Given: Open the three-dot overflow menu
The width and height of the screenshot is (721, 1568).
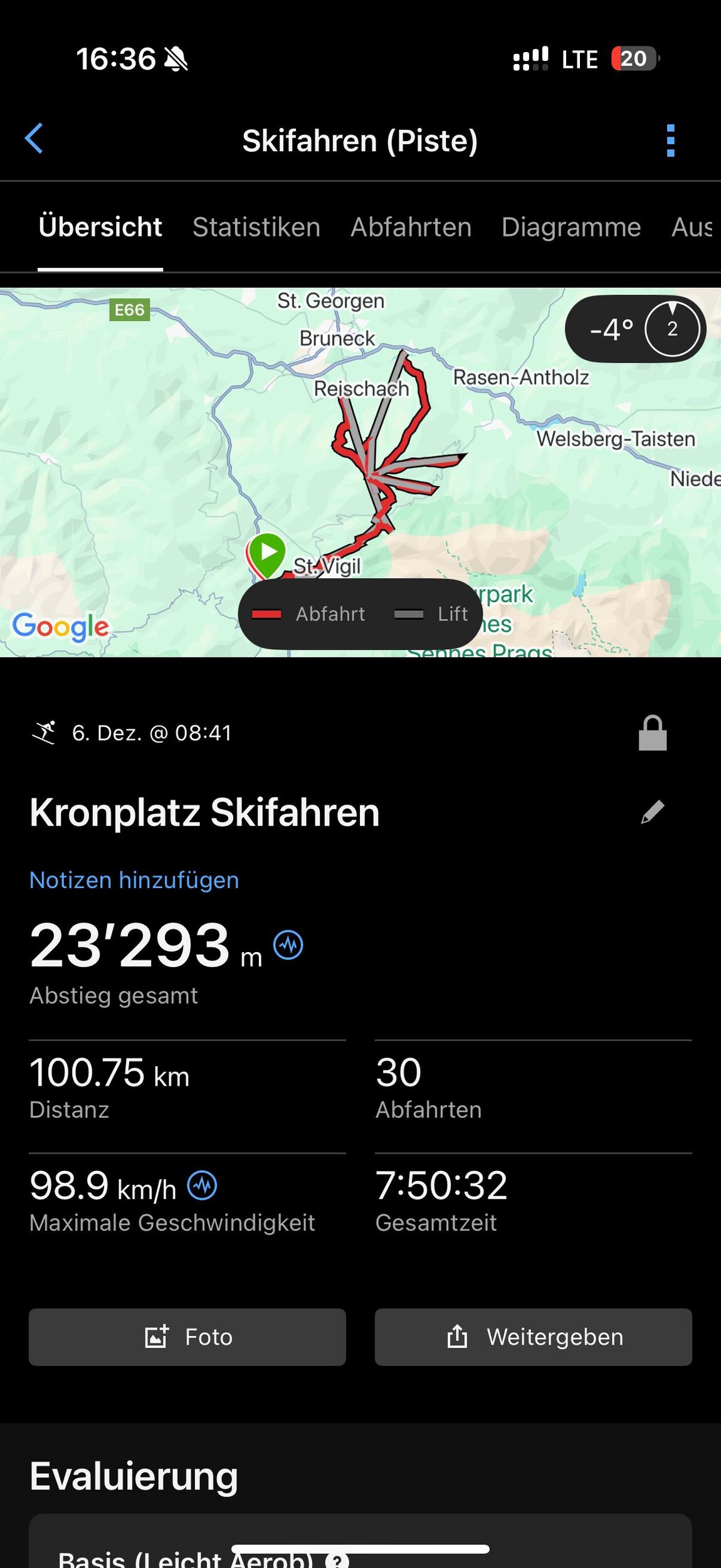Looking at the screenshot, I should pos(670,140).
